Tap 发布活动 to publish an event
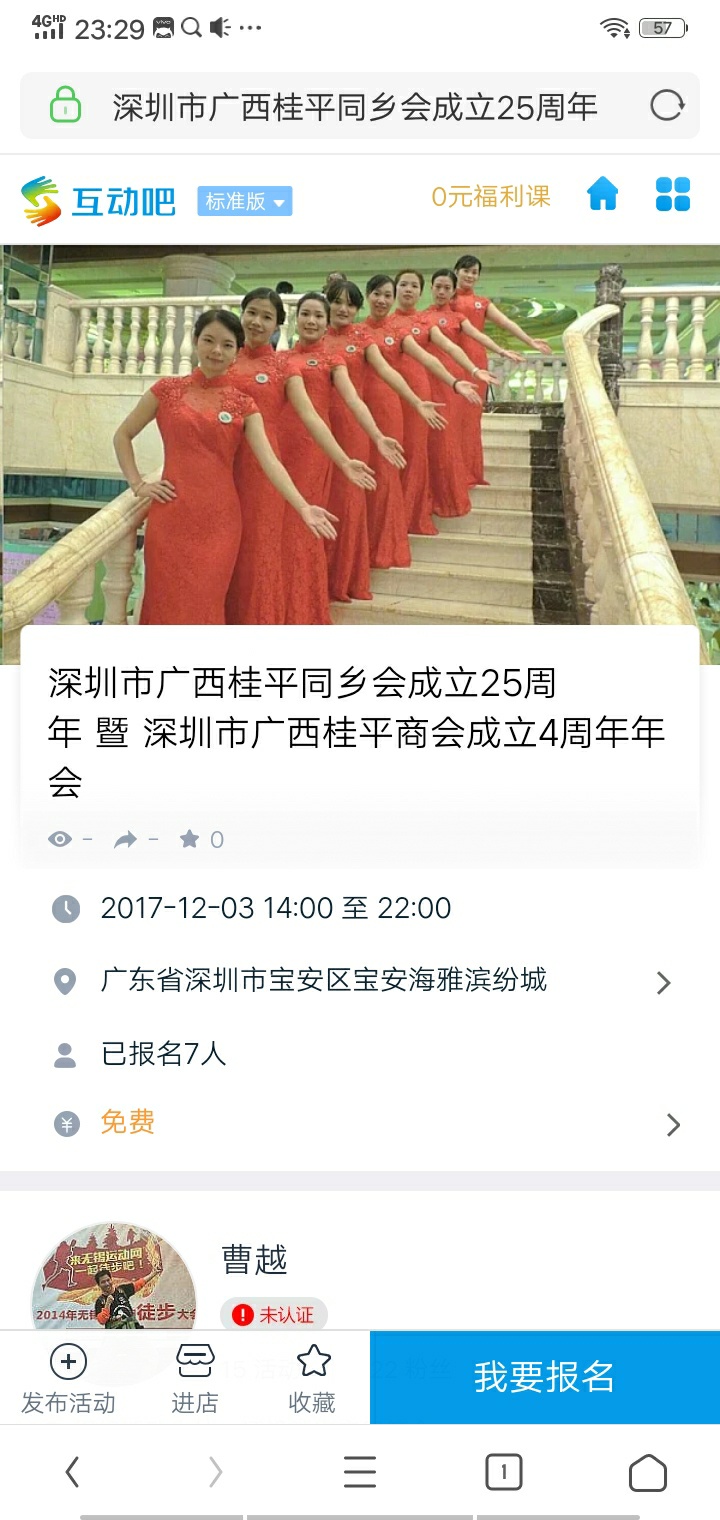This screenshot has width=720, height=1520. 68,1378
